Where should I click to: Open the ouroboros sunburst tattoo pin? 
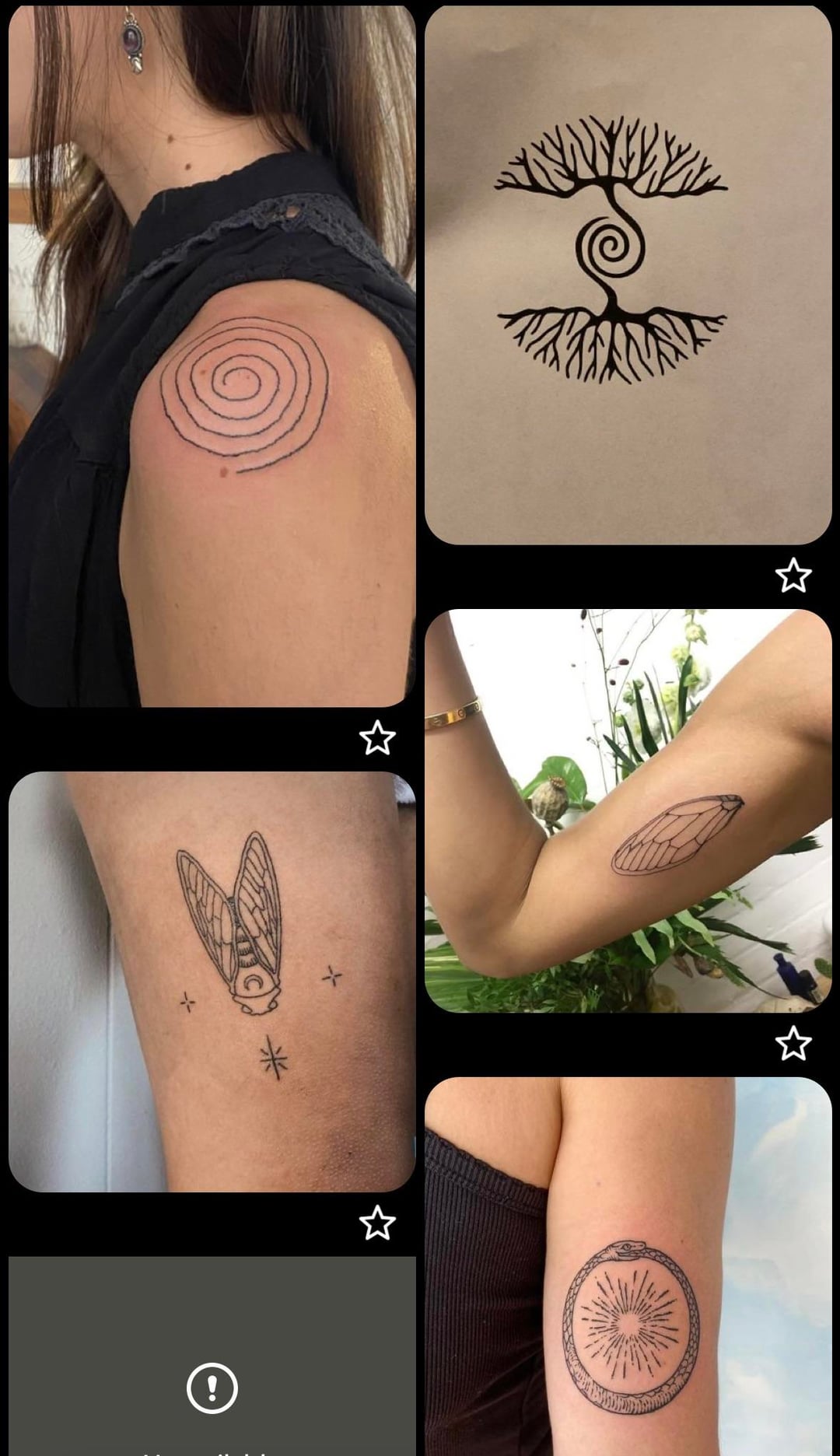pos(628,1266)
